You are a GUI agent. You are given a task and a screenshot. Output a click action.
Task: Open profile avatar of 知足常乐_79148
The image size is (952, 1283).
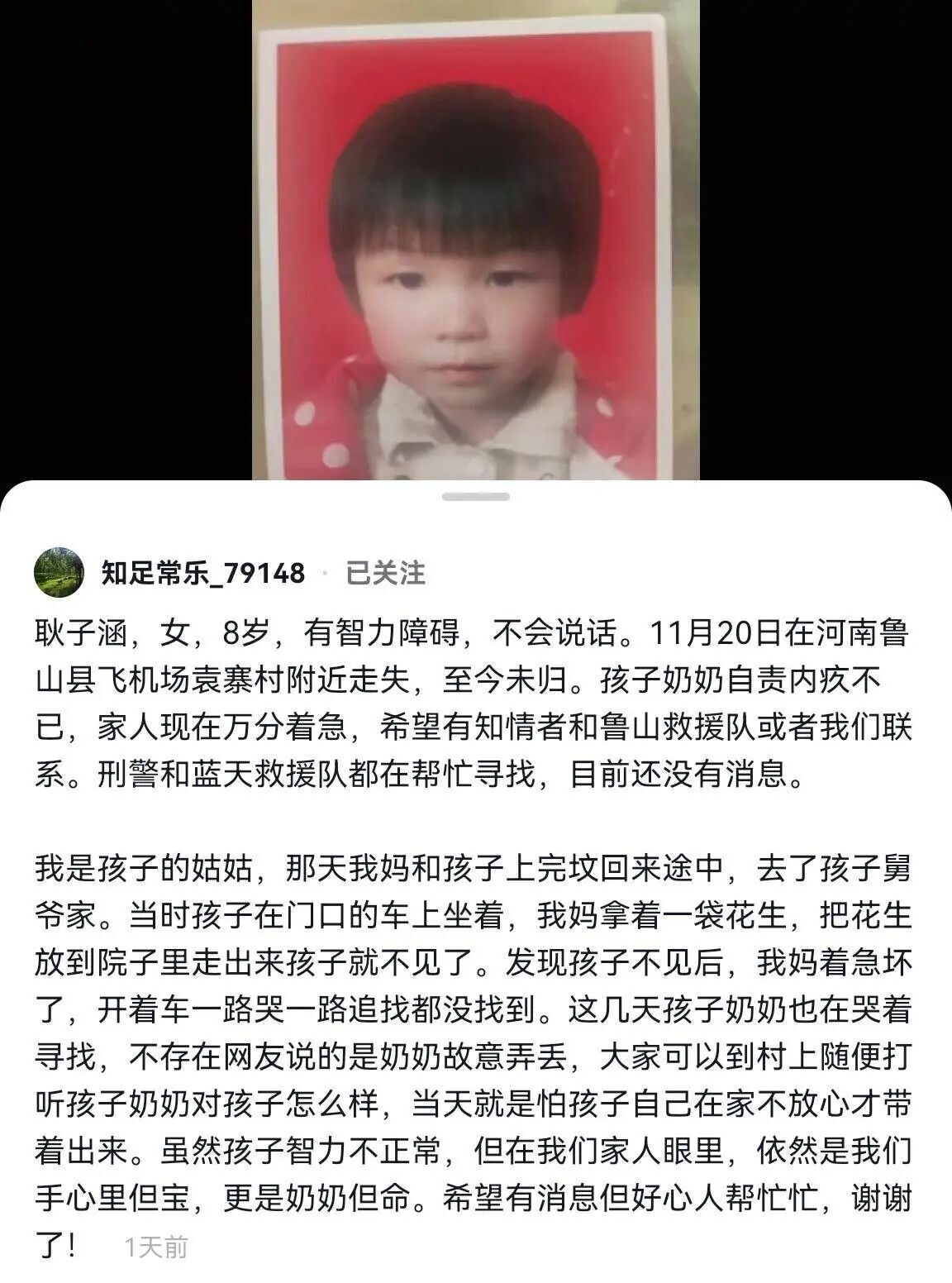pos(59,572)
